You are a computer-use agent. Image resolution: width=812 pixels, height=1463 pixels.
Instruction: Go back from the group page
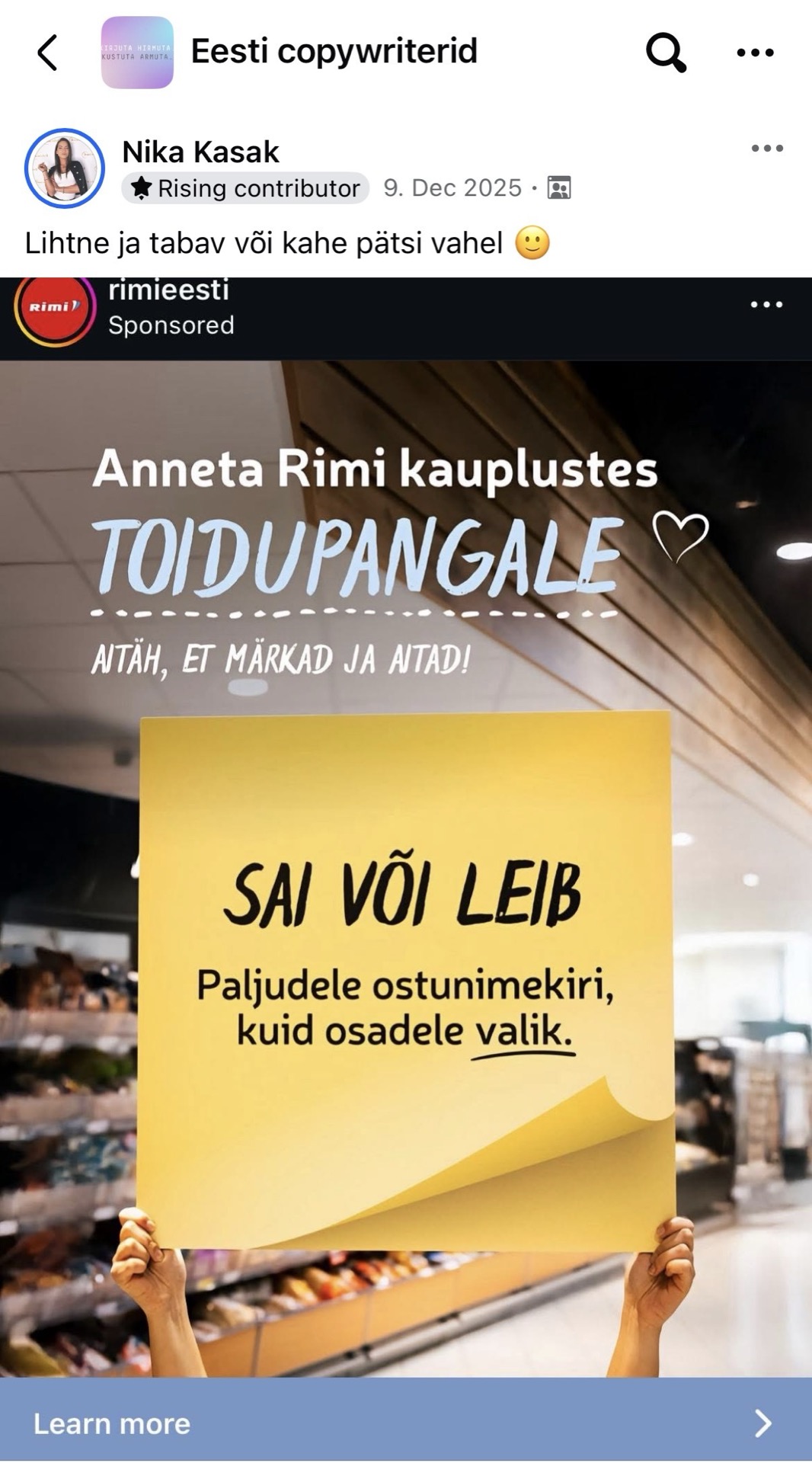click(x=47, y=53)
